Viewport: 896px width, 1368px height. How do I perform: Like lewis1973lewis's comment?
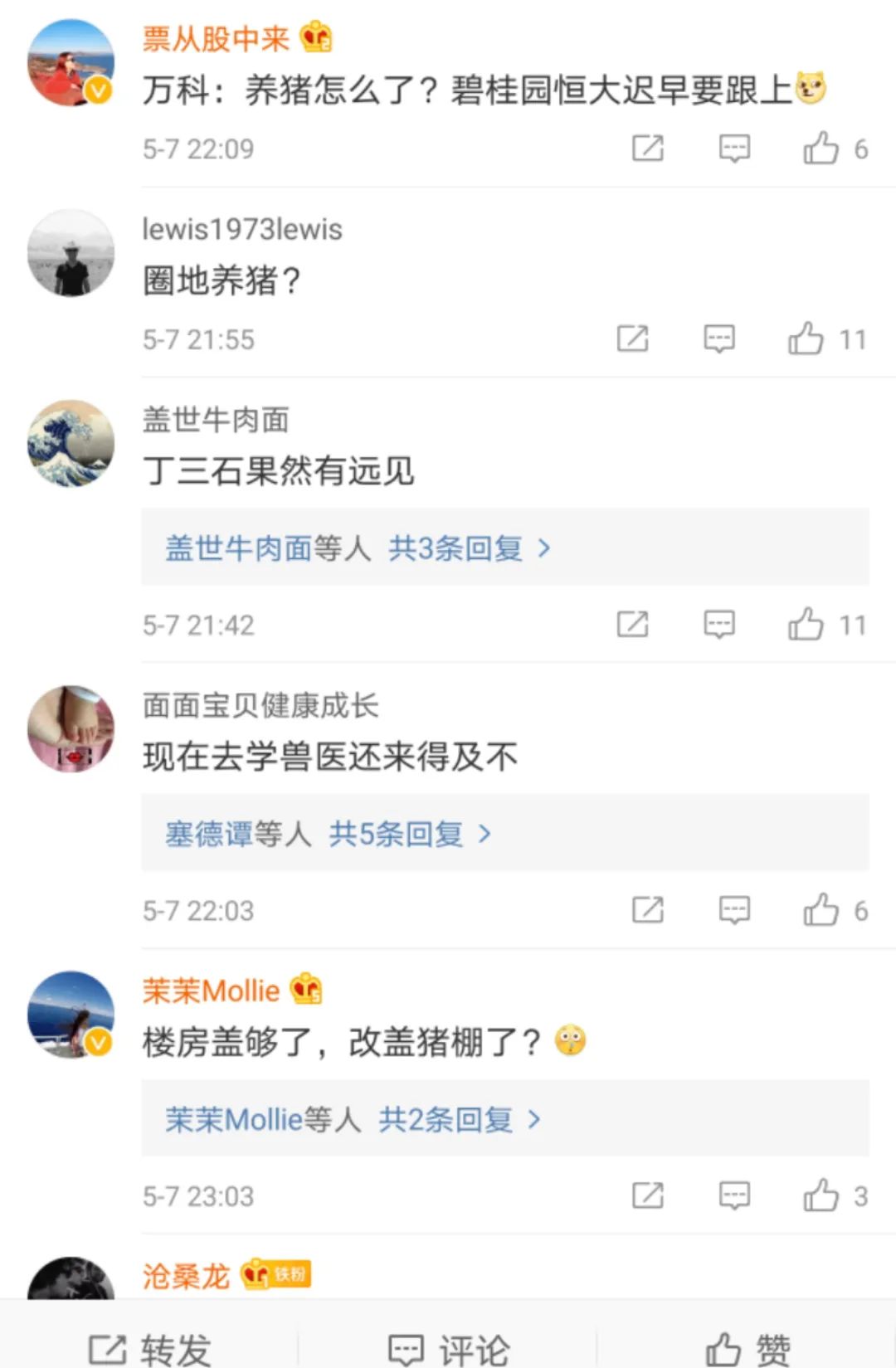pyautogui.click(x=806, y=338)
